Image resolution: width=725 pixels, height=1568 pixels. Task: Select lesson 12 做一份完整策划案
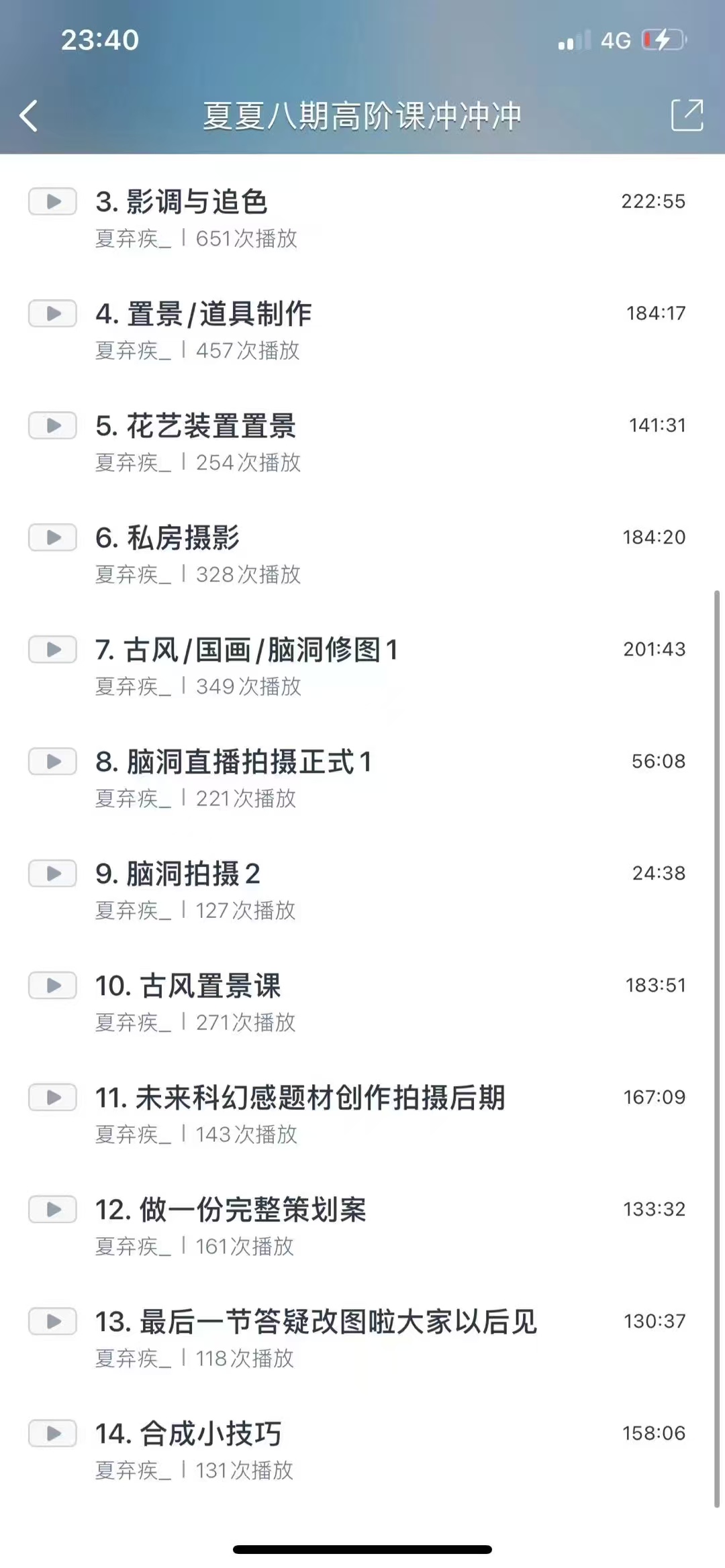(x=230, y=1210)
